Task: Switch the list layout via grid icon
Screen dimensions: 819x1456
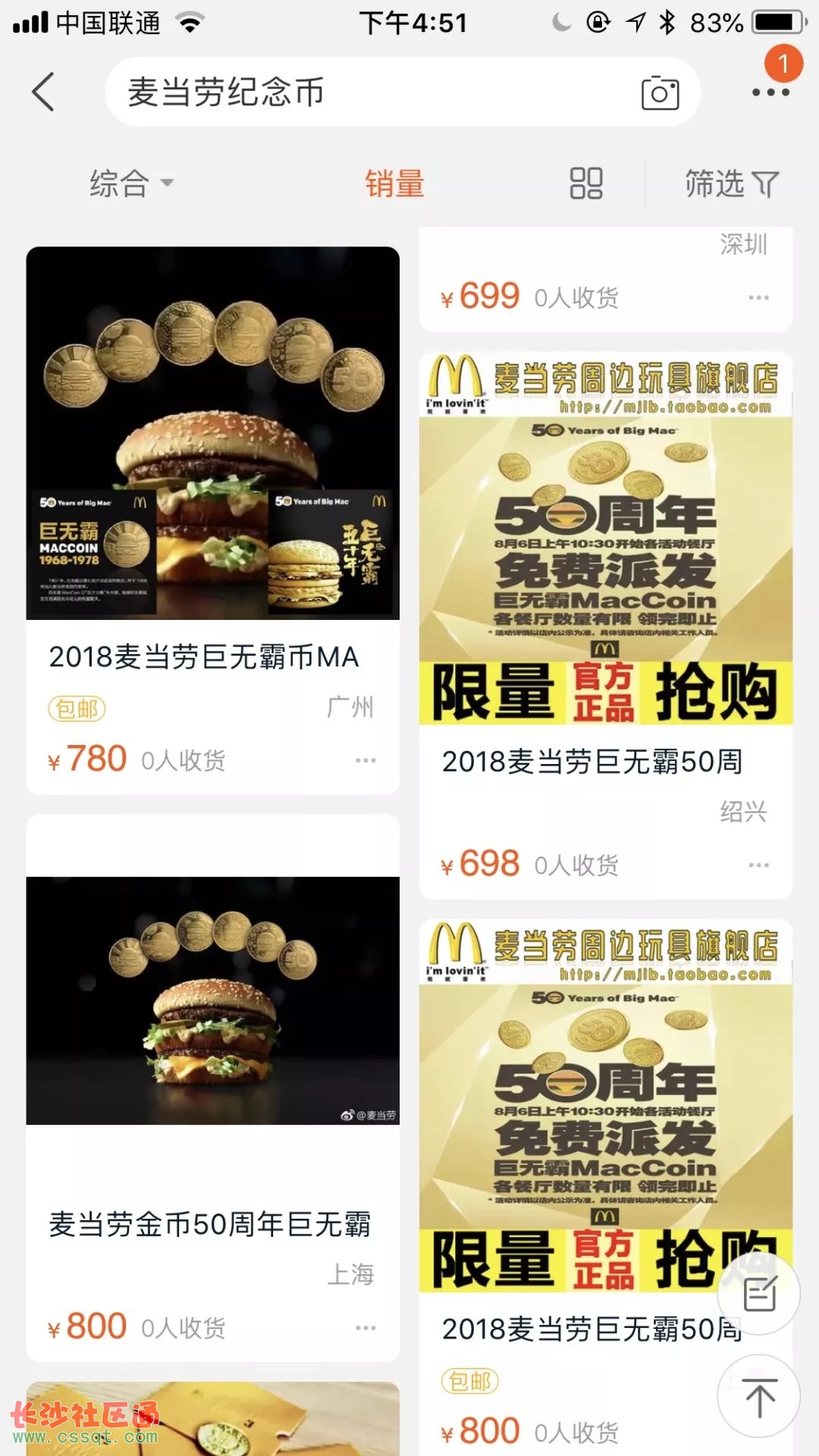Action: point(585,183)
